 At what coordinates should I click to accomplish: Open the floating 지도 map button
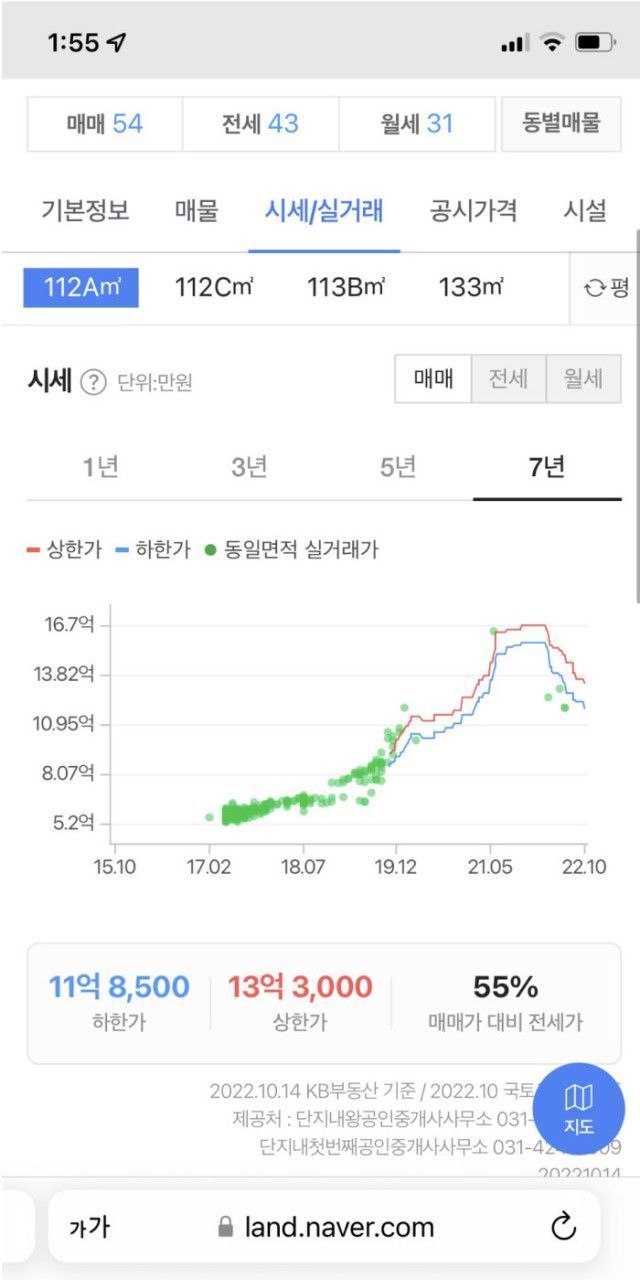click(579, 1108)
